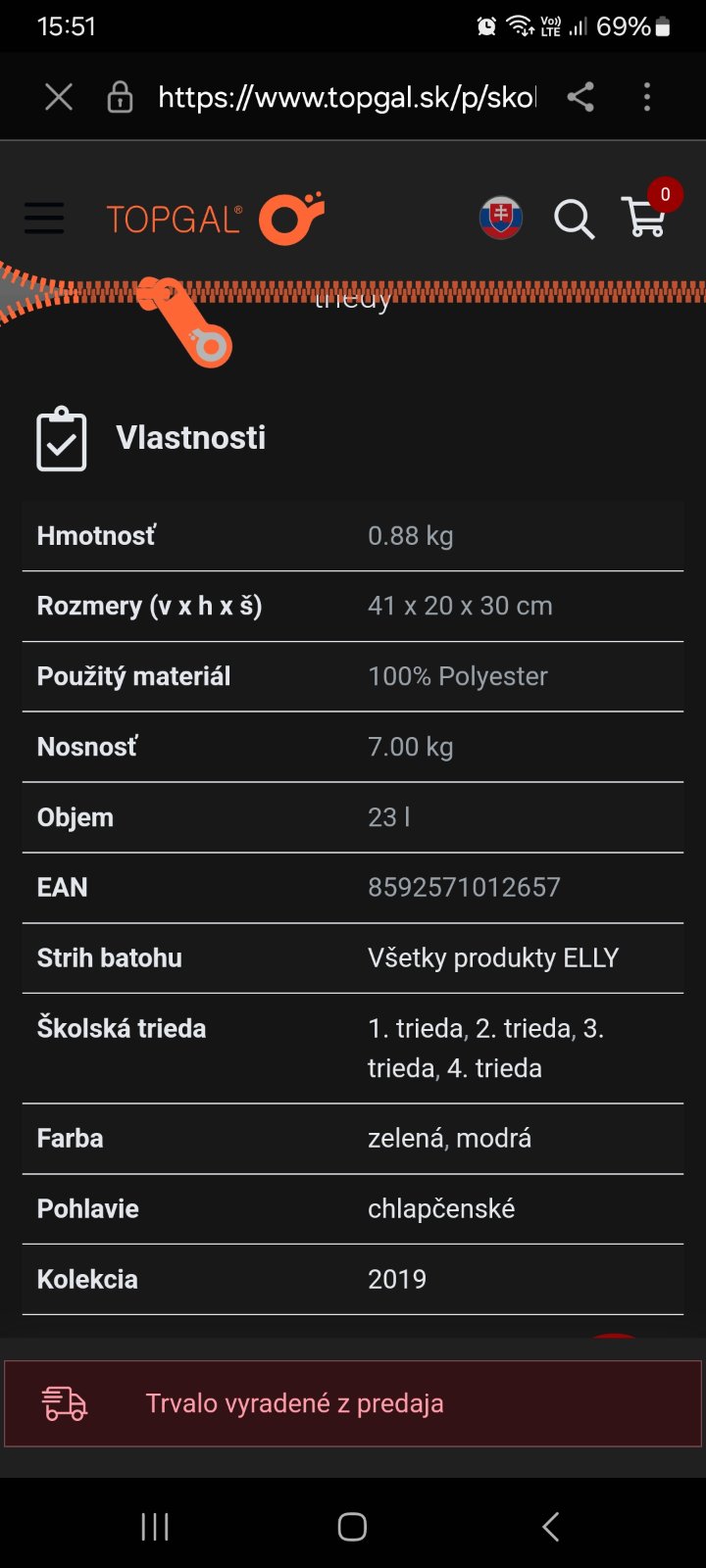This screenshot has height=1568, width=706.
Task: Open the Všetky produkty ELLY link
Action: coord(493,957)
